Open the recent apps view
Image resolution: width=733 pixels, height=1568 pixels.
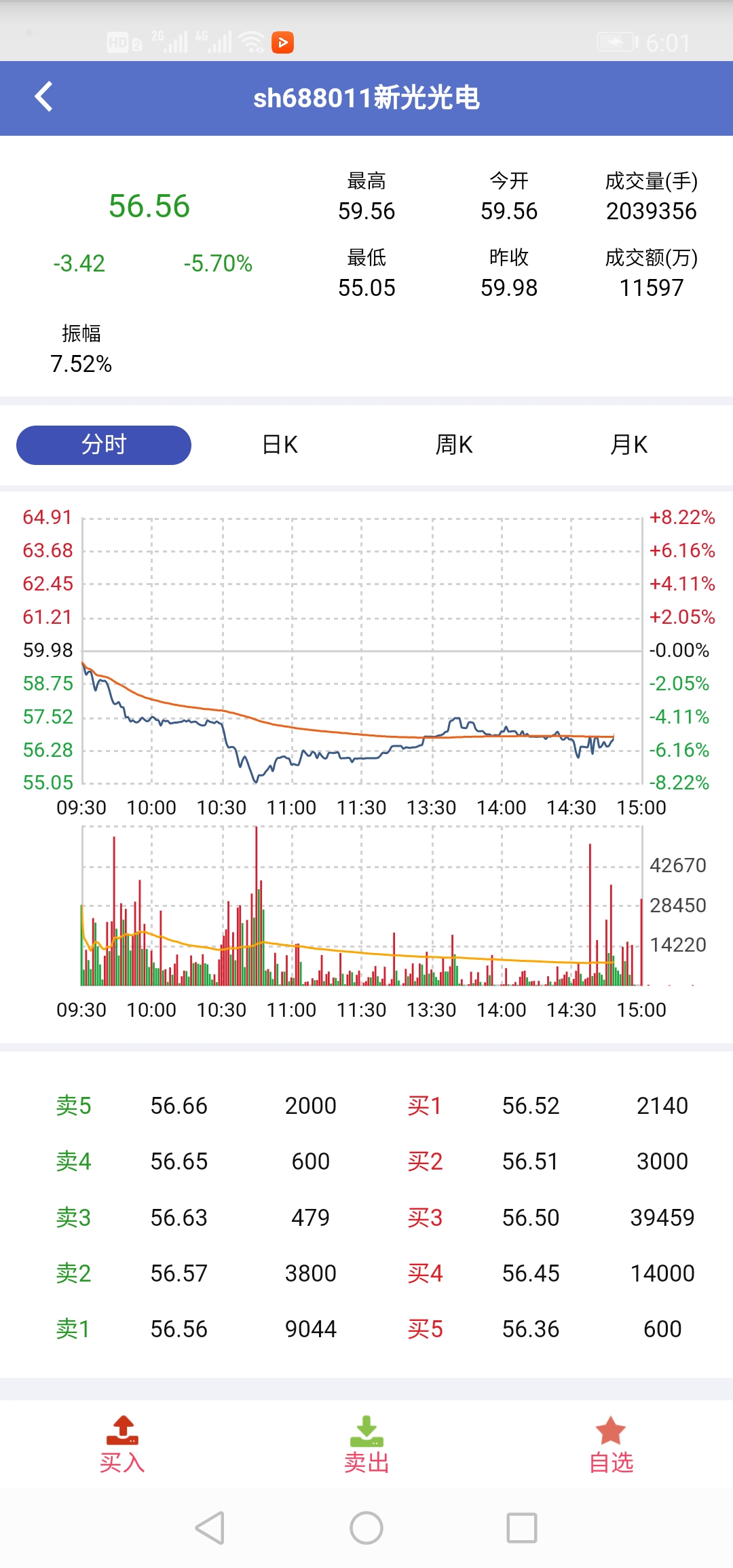click(x=522, y=1528)
